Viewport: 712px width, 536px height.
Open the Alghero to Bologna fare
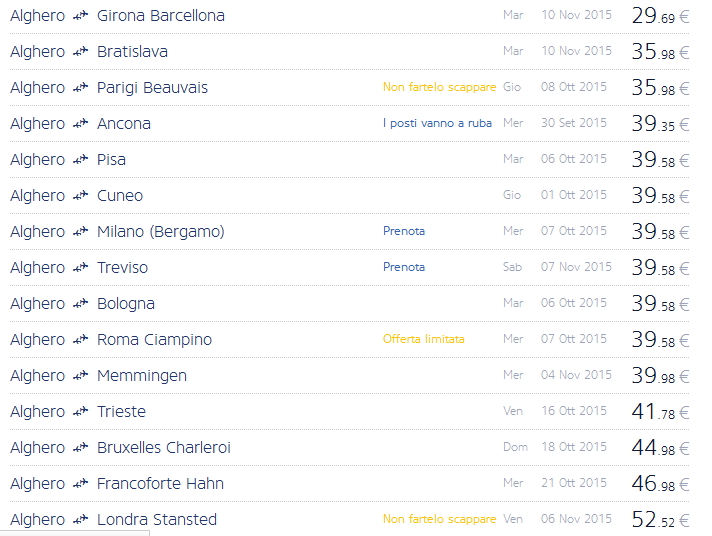tap(126, 304)
